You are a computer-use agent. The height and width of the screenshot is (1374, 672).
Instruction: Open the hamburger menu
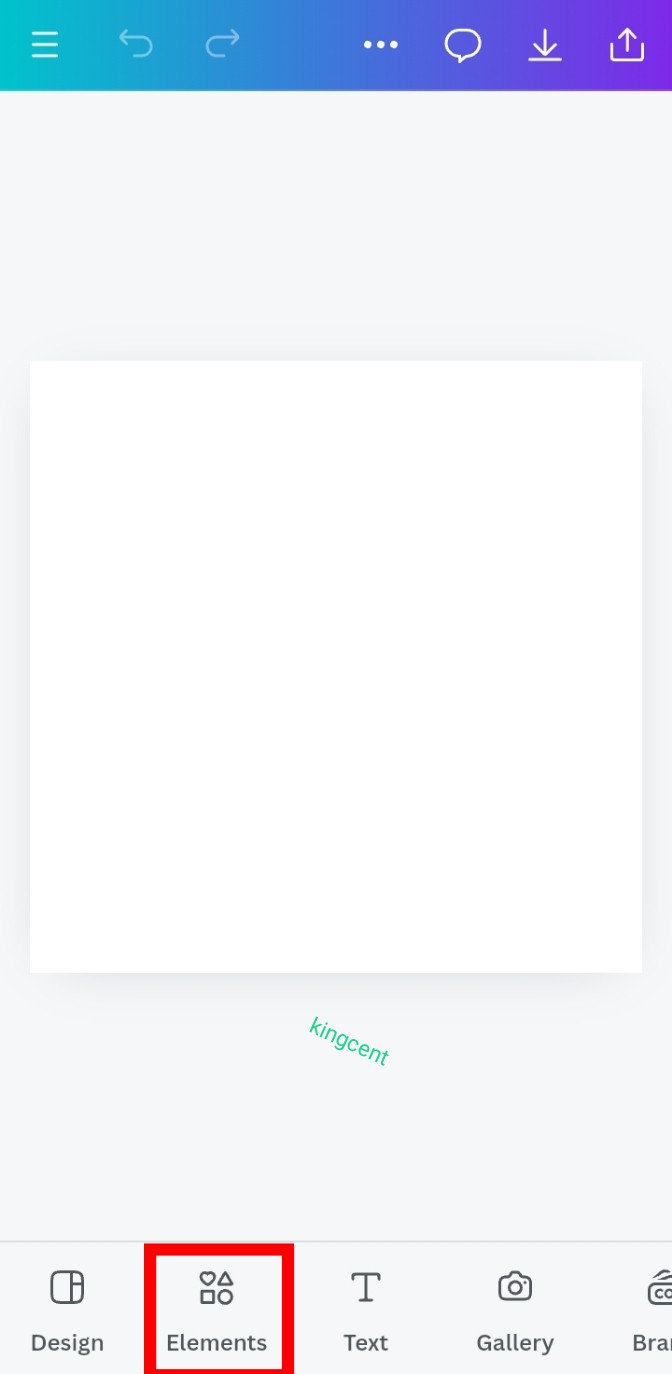pos(44,45)
